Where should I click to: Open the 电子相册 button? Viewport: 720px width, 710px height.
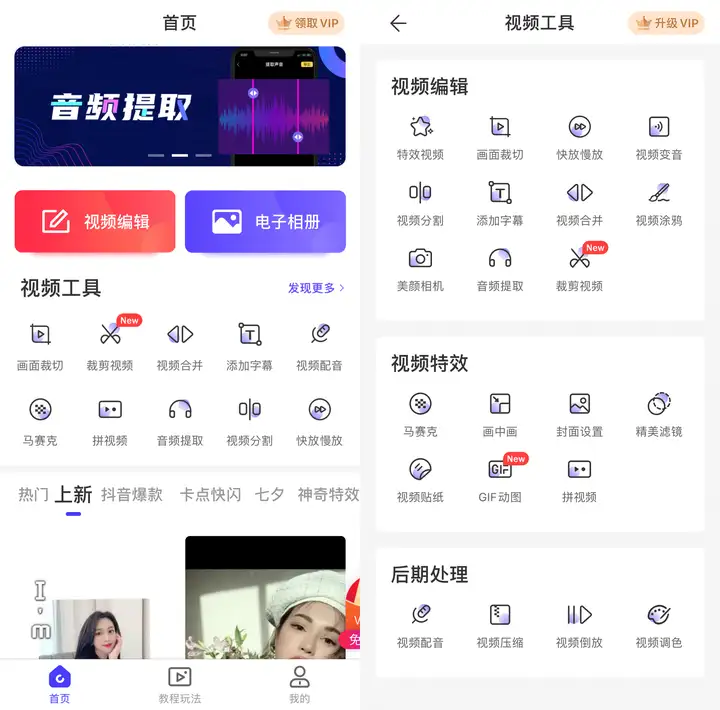pos(265,221)
